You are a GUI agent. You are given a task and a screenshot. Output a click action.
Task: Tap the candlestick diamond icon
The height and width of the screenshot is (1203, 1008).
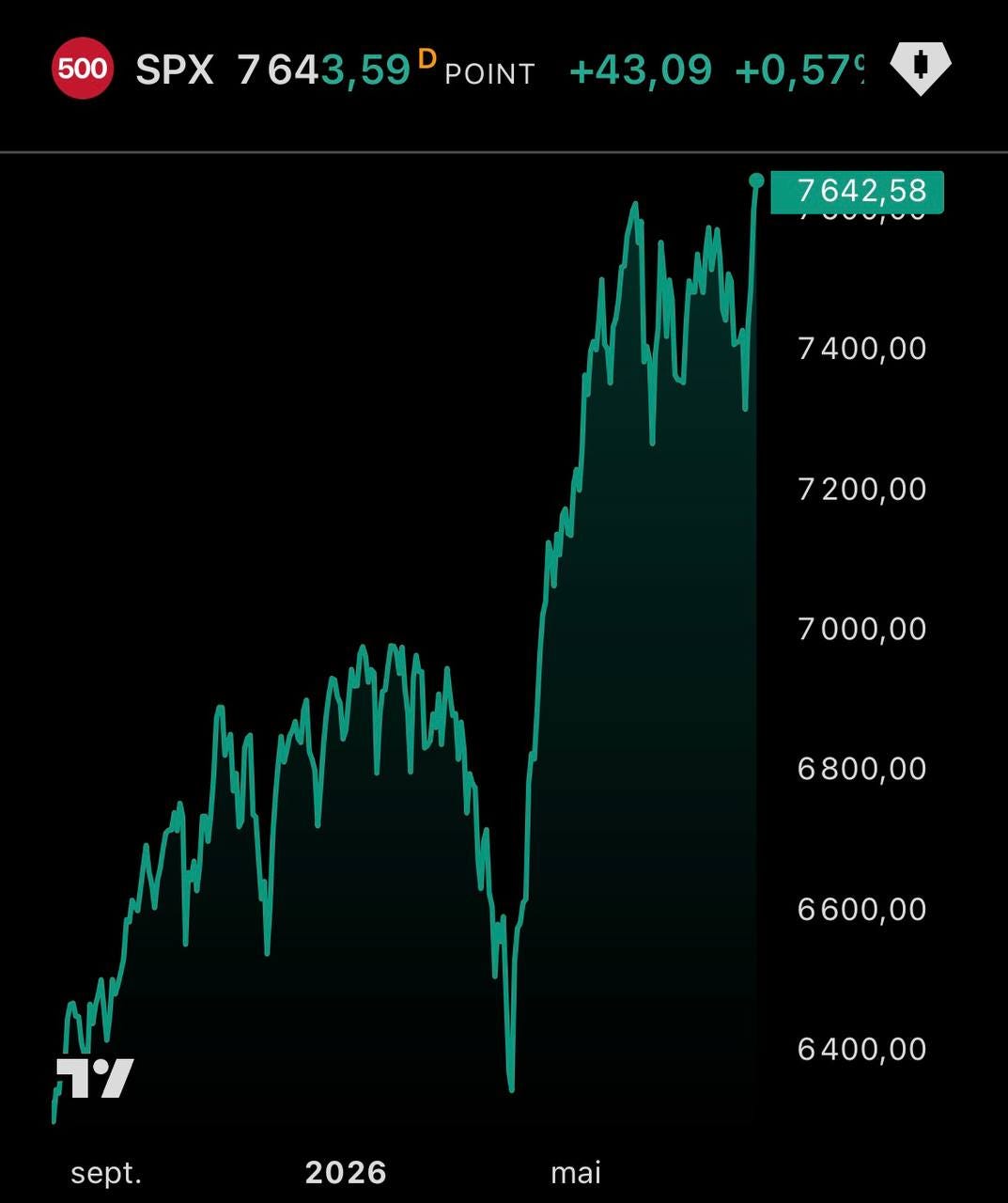coord(921,68)
